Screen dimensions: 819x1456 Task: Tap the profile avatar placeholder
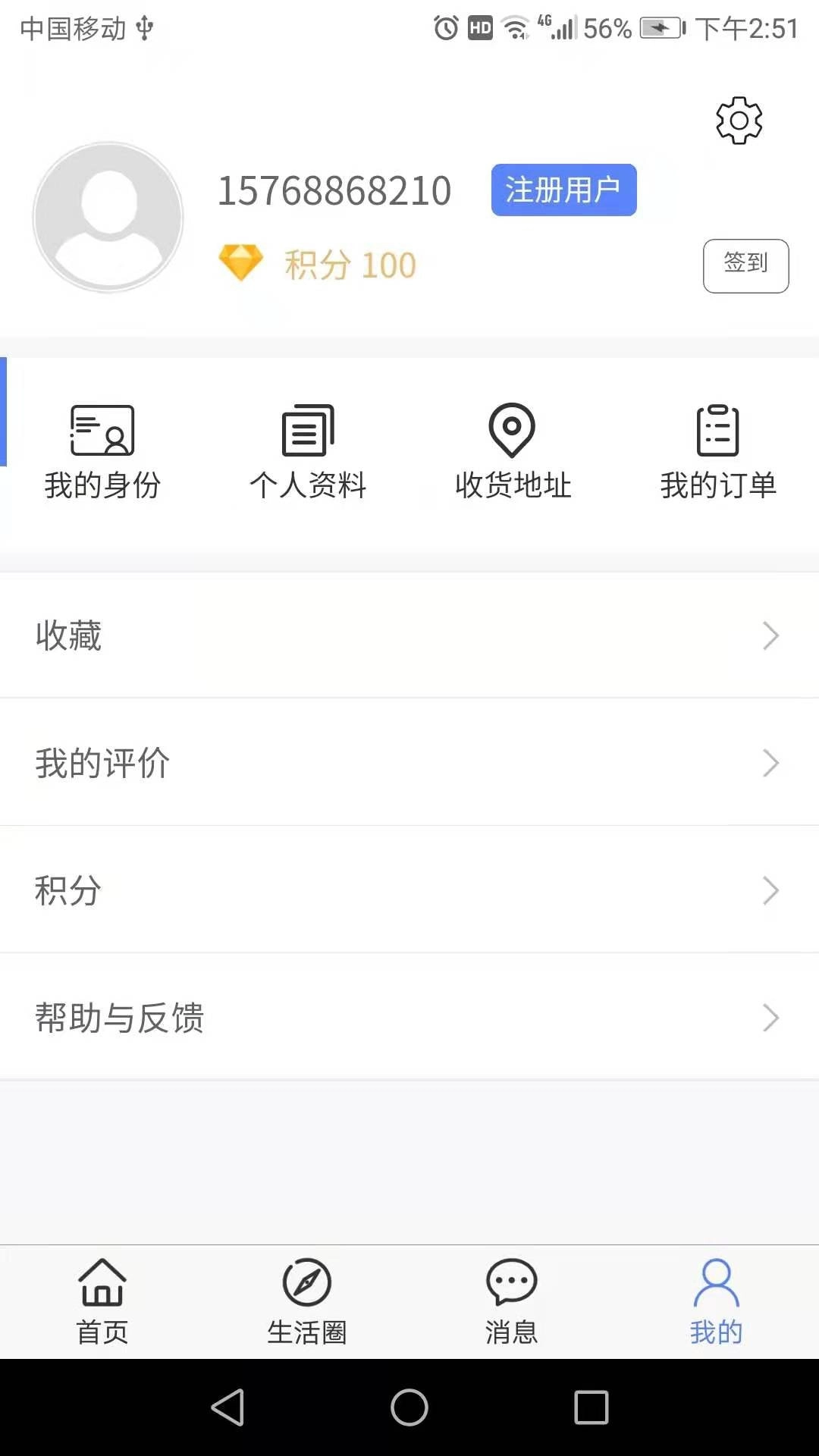coord(108,217)
